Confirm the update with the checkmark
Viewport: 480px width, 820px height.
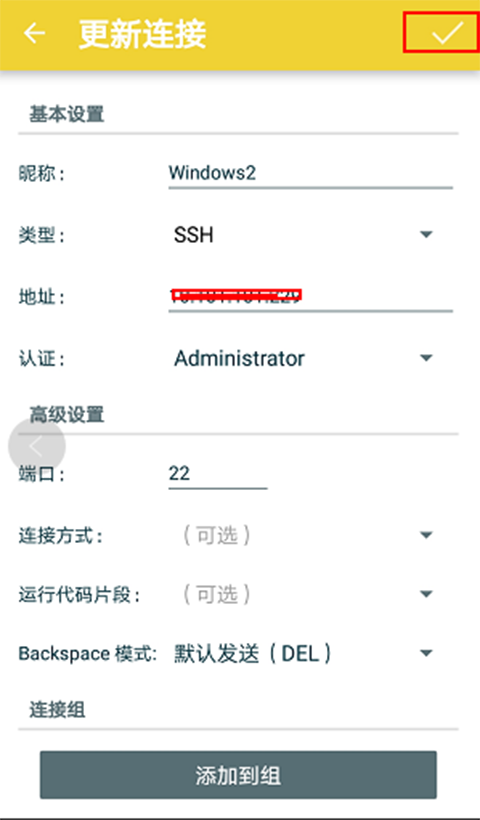pos(447,33)
